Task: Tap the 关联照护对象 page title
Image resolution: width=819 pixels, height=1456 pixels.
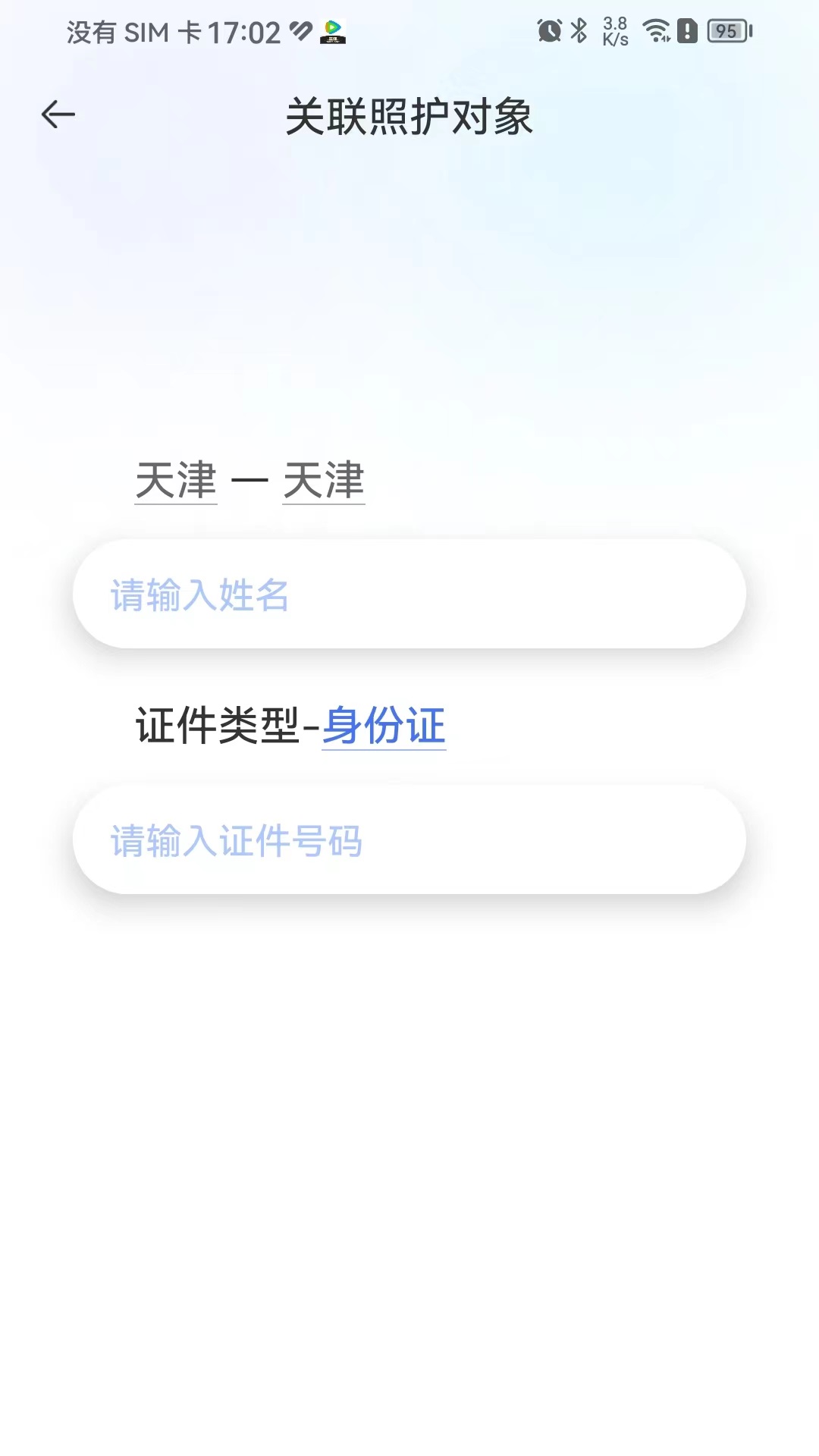Action: 409,114
